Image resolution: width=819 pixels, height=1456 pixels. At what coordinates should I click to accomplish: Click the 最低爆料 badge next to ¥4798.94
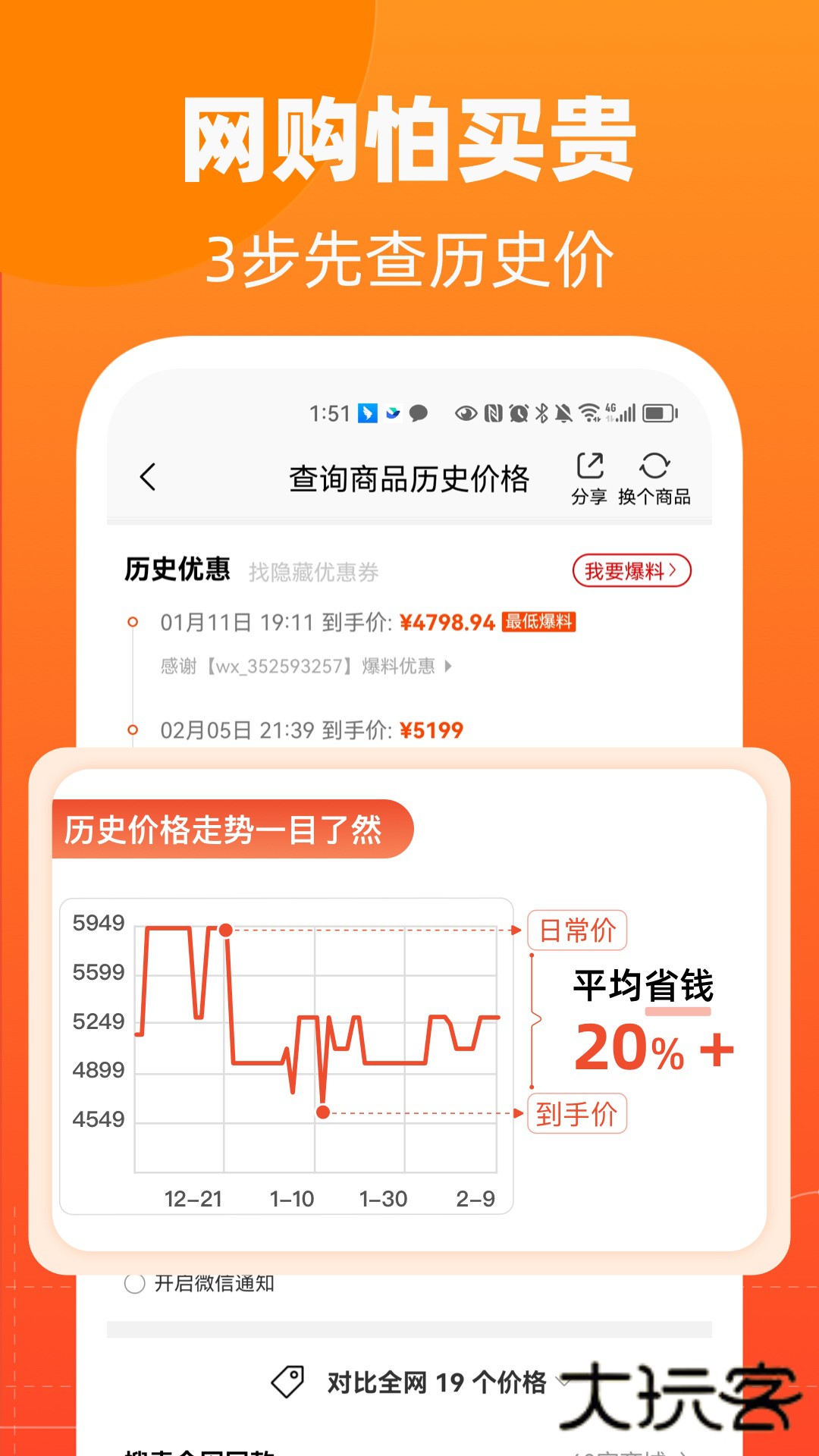(538, 620)
